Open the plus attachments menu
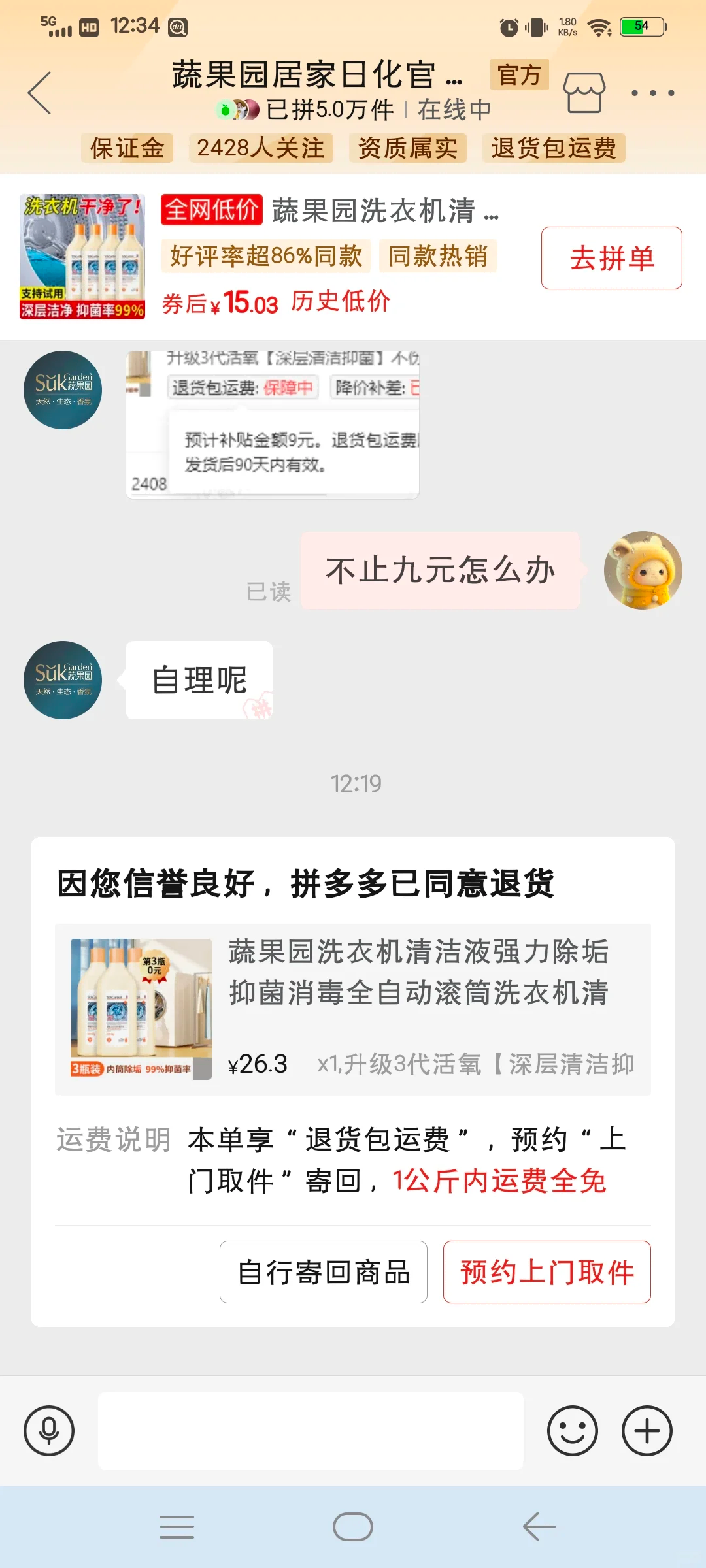The width and height of the screenshot is (706, 1568). (x=647, y=1431)
